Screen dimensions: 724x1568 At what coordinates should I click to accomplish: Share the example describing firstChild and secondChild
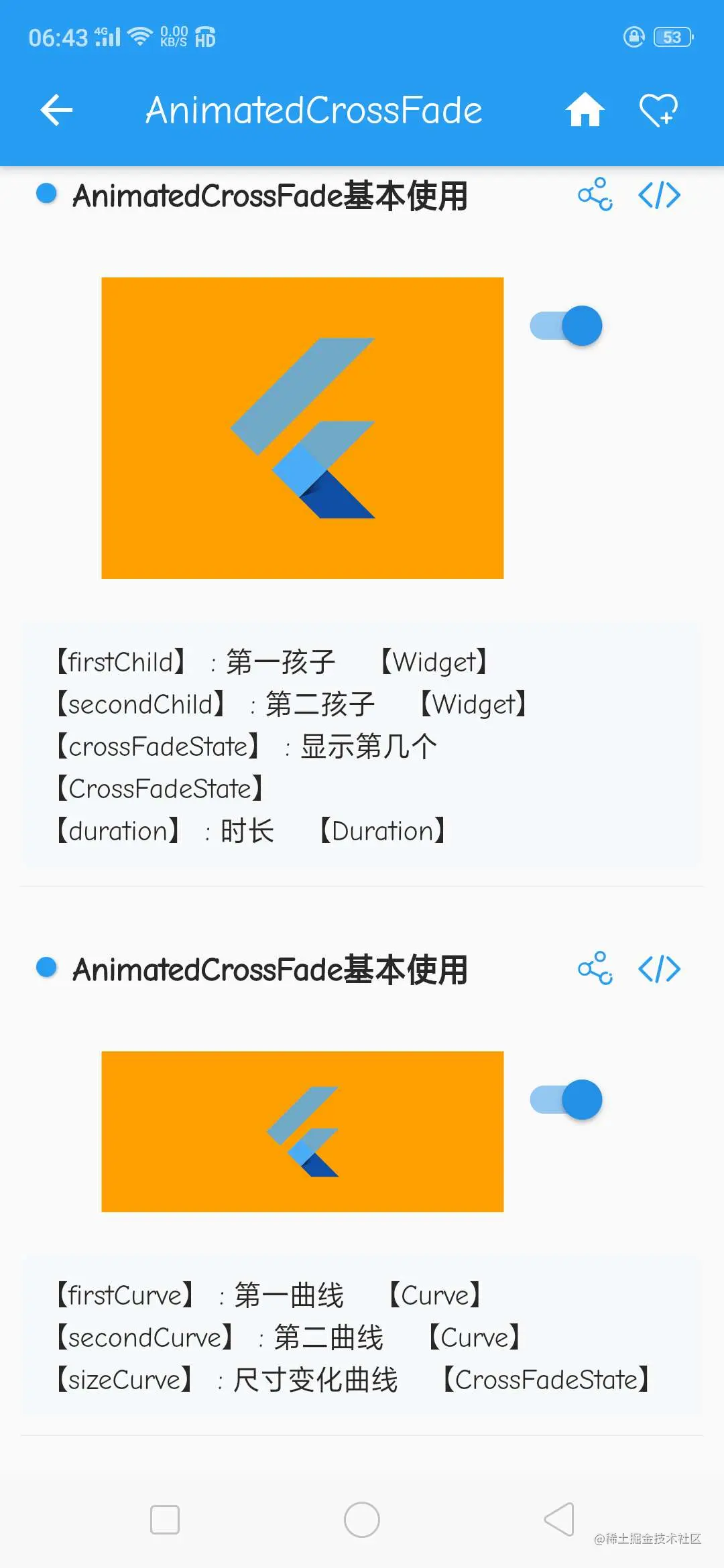pos(595,195)
